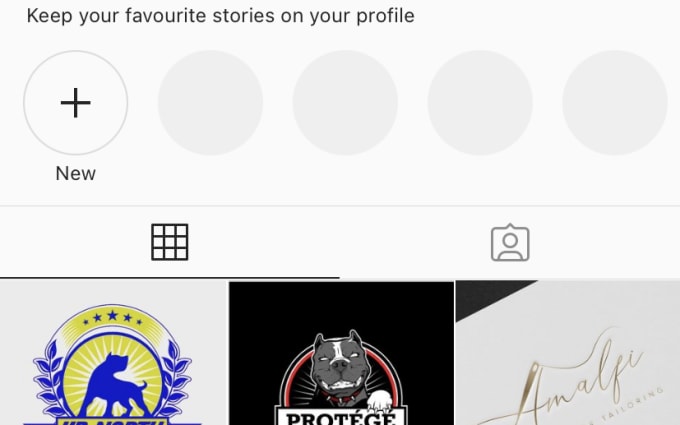Viewport: 680px width, 425px height.
Task: Switch to the posts grid tab
Action: click(x=170, y=242)
